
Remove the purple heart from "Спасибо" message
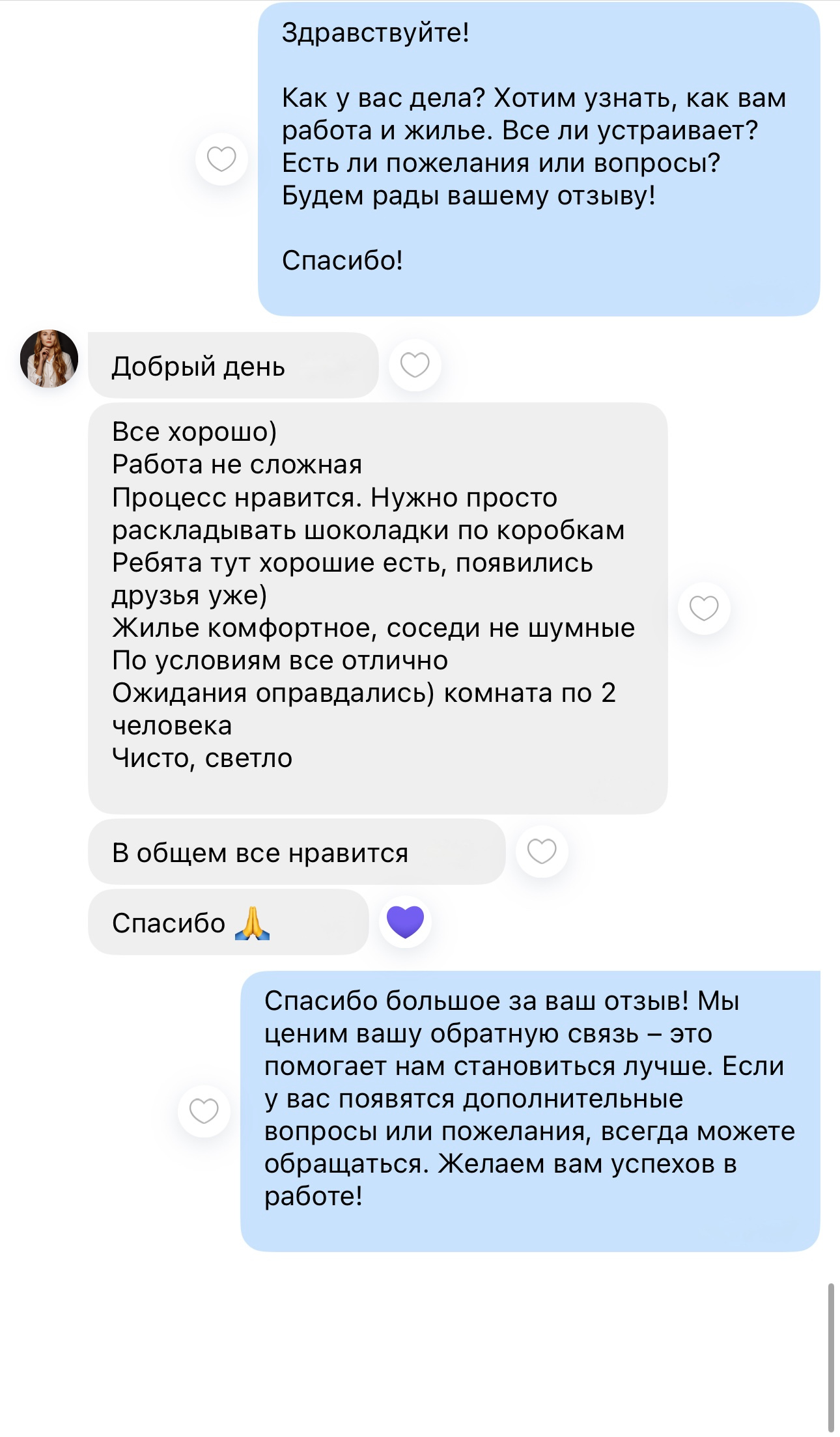pos(405,921)
